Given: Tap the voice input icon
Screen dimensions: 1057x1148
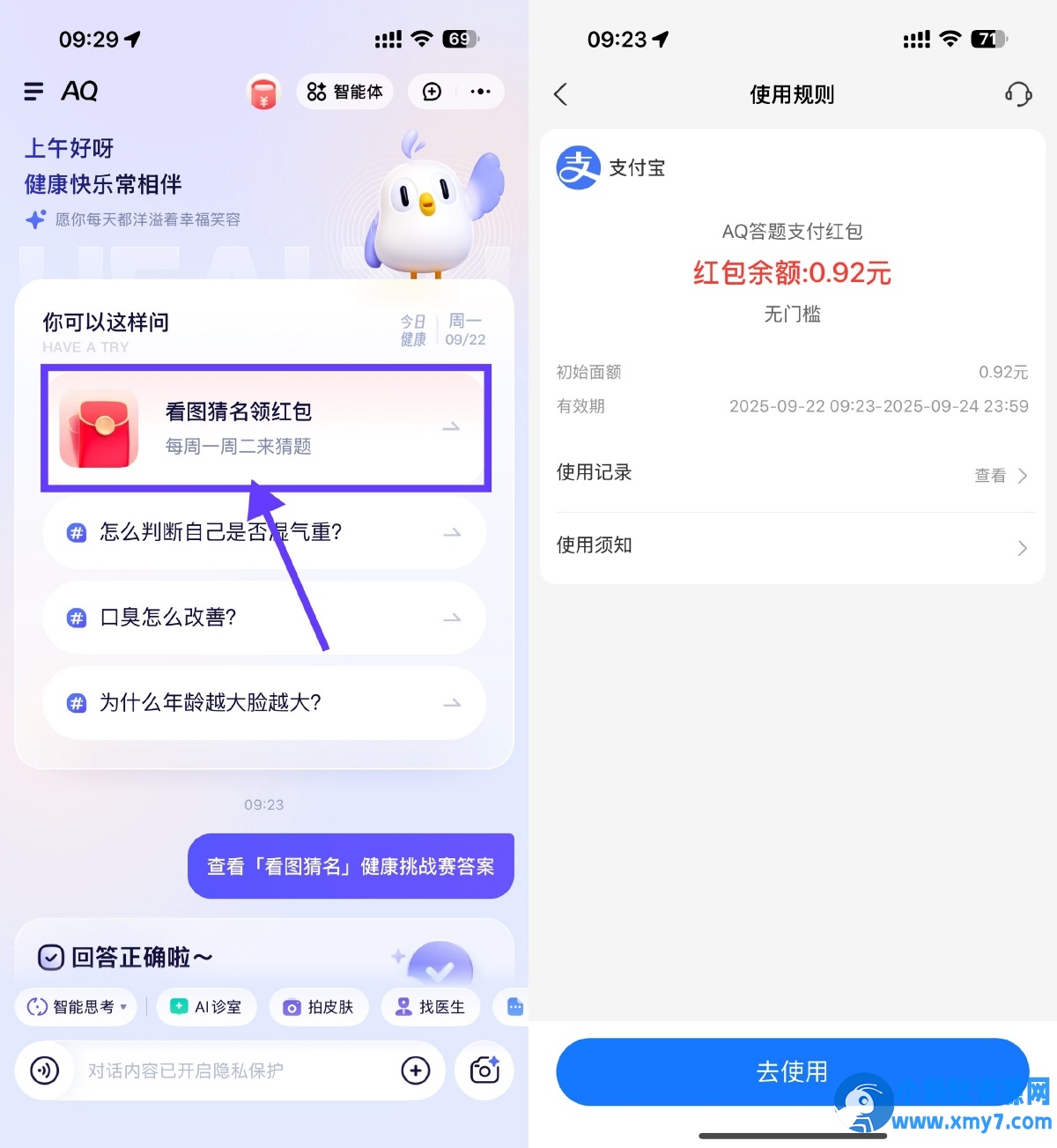Looking at the screenshot, I should (x=45, y=1070).
